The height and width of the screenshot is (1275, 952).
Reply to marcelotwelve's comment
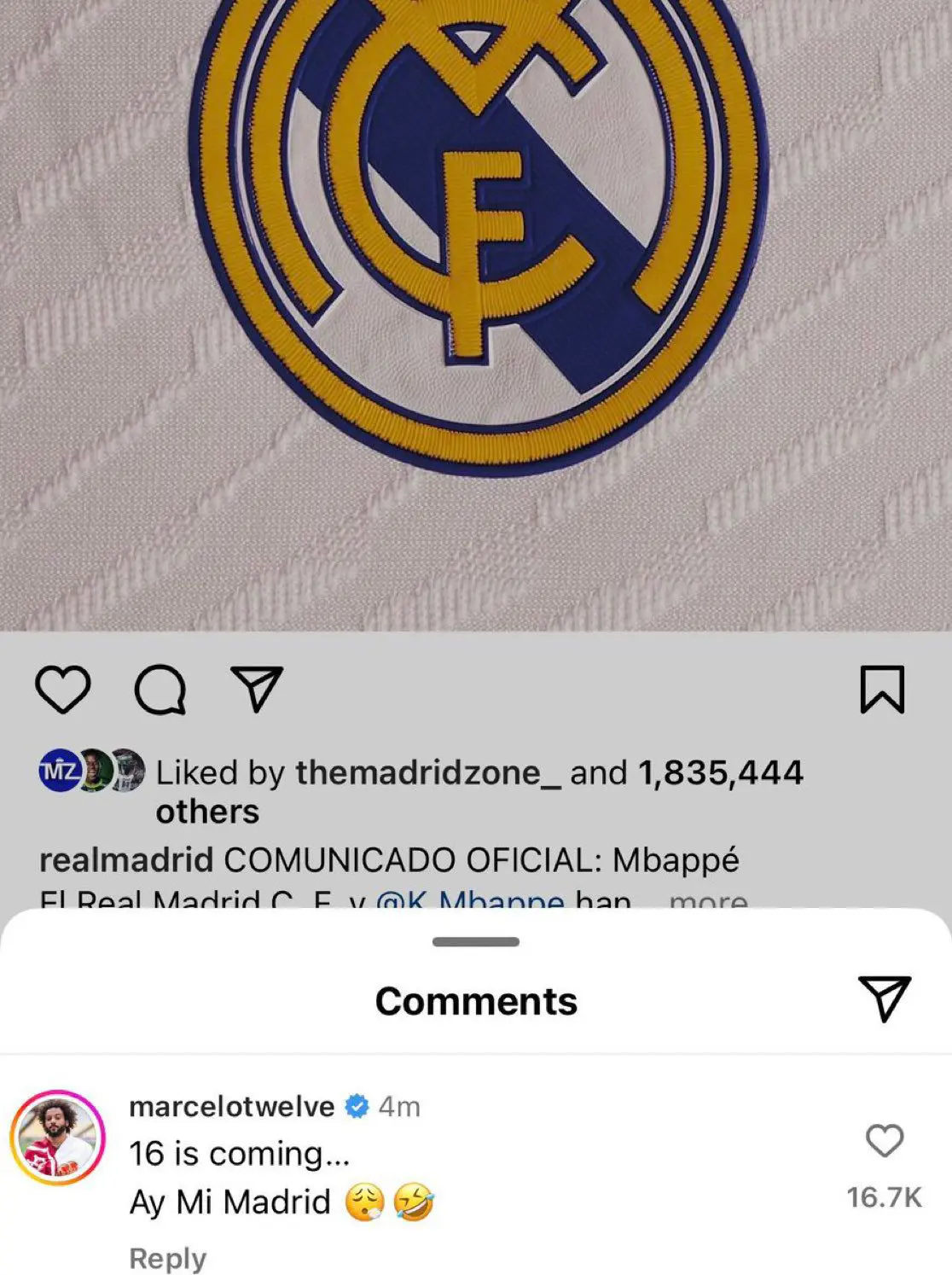point(167,1259)
